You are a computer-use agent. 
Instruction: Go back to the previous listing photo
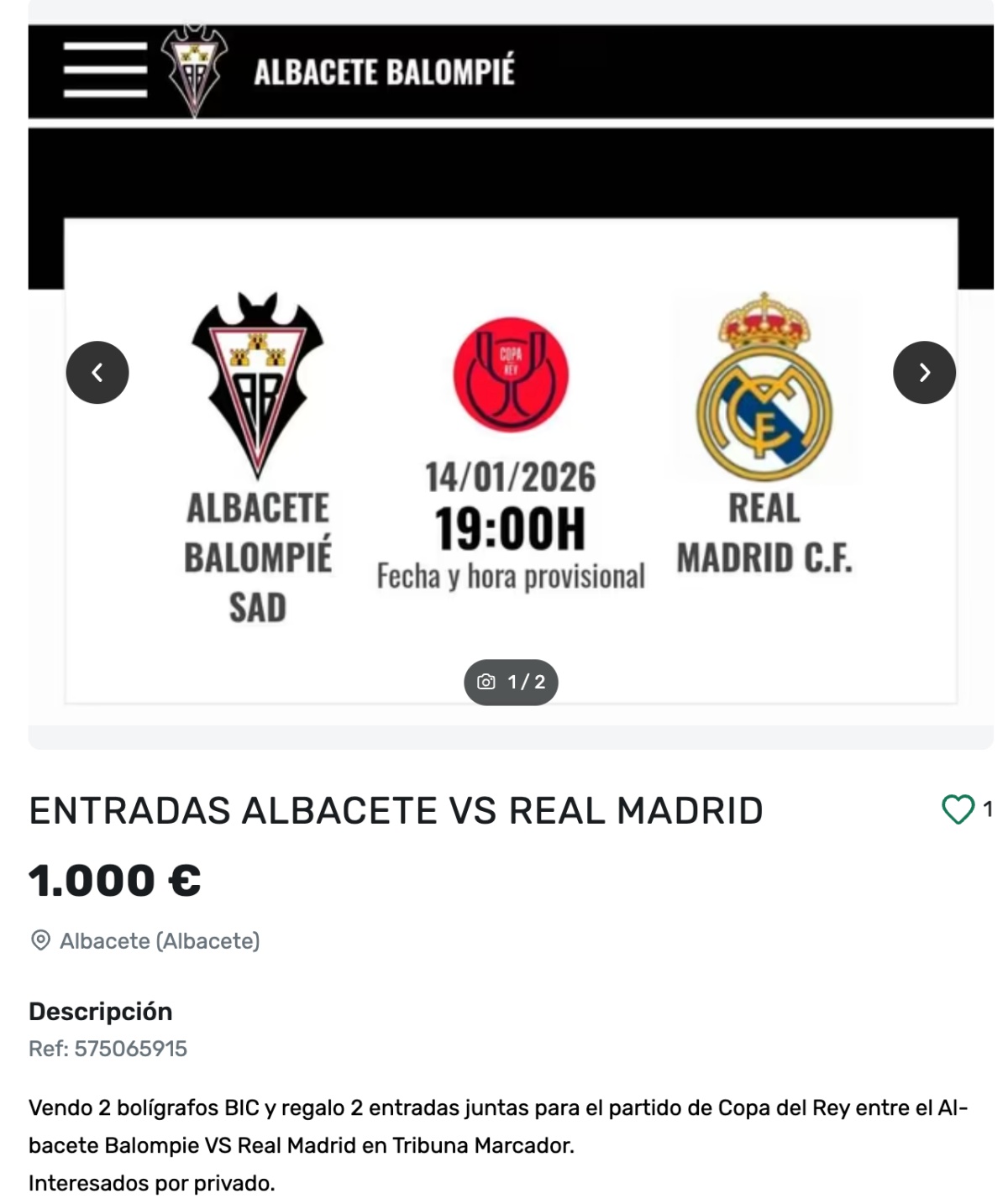tap(97, 373)
